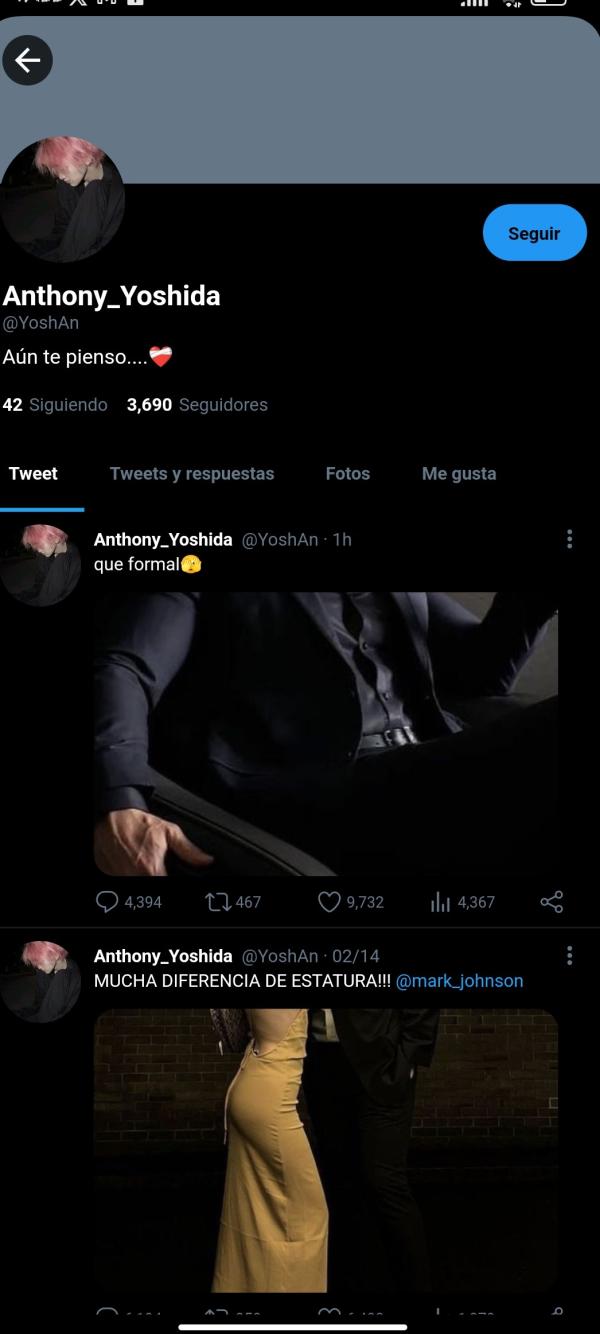Open the @mark_johnson mention

(459, 981)
